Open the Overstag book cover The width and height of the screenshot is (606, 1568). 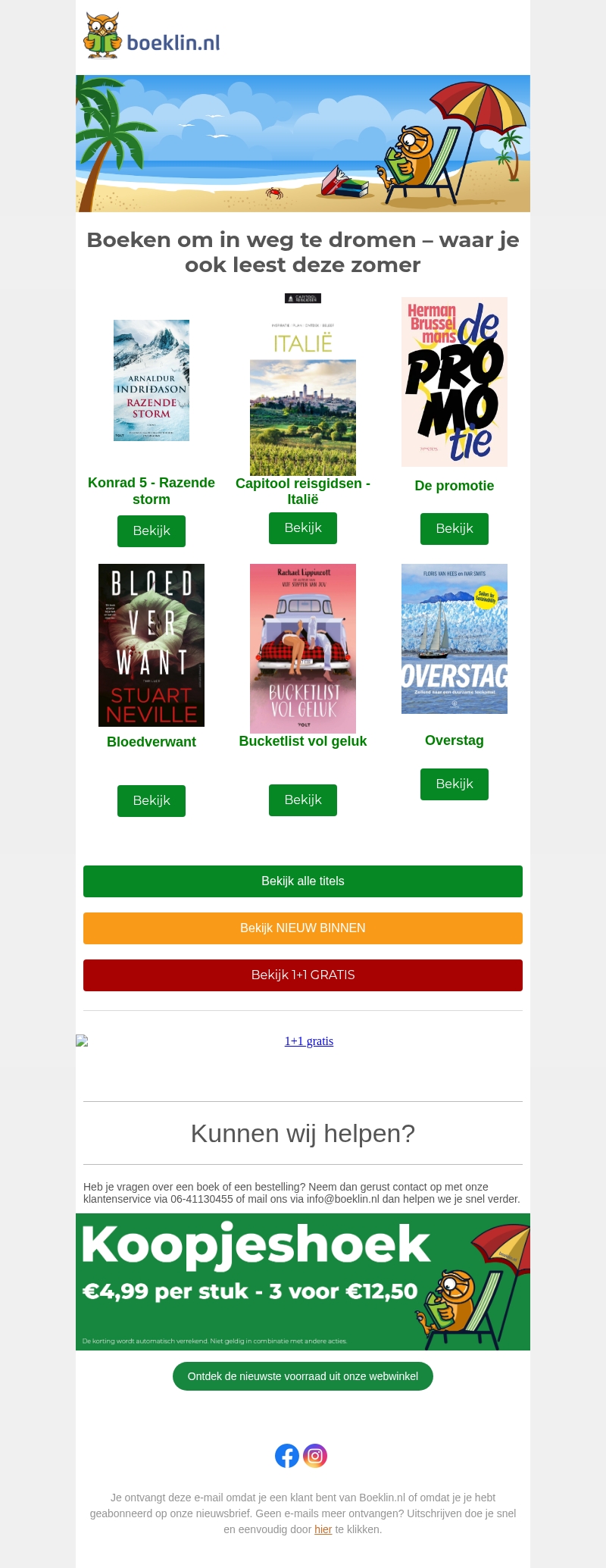[454, 638]
